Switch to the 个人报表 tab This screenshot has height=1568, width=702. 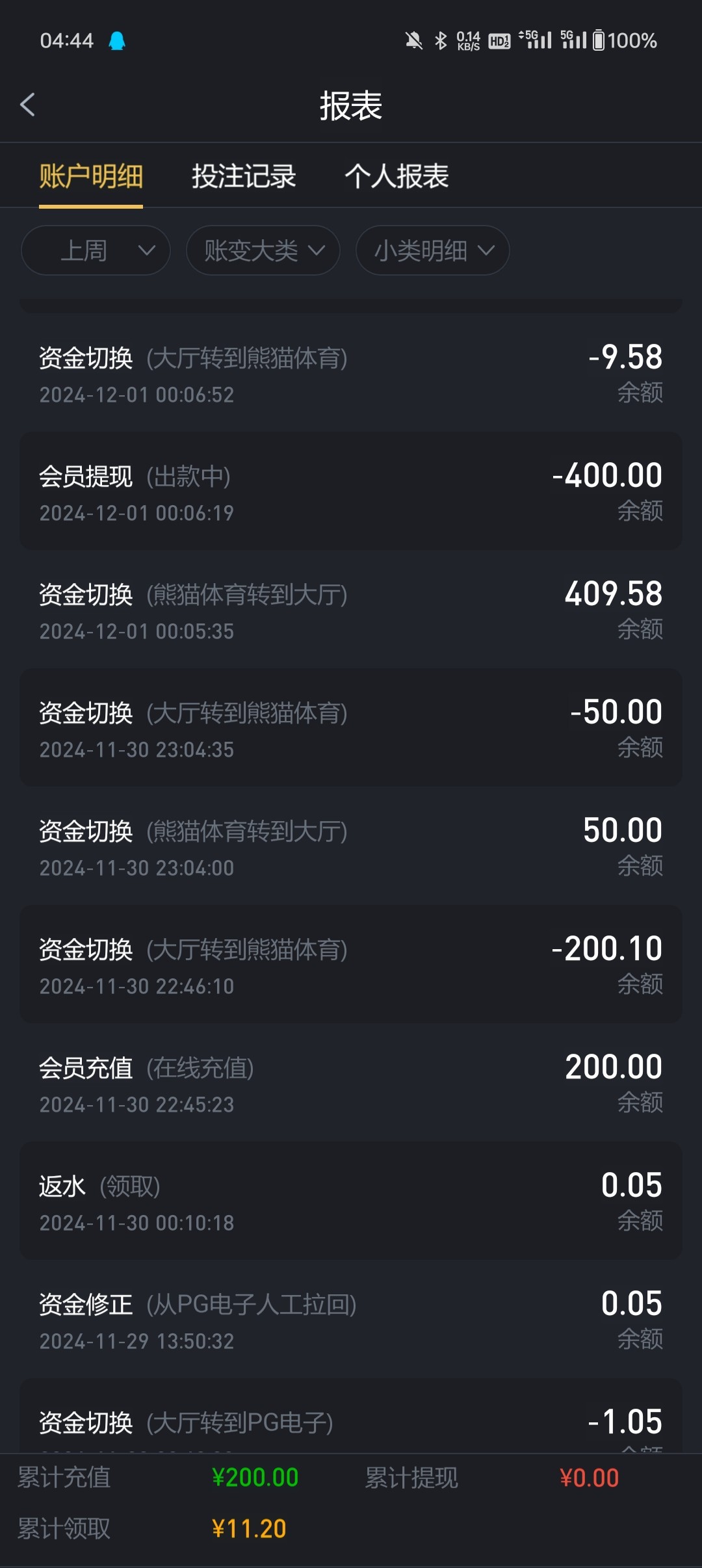click(x=396, y=176)
